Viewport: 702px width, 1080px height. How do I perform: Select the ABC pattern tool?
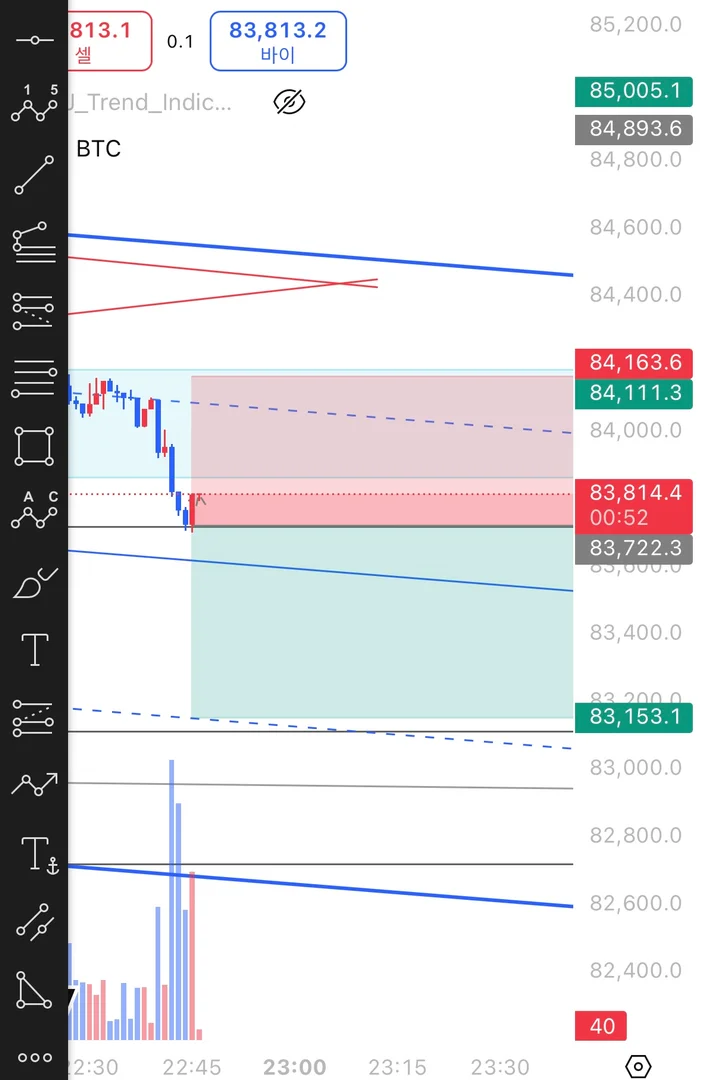point(35,511)
